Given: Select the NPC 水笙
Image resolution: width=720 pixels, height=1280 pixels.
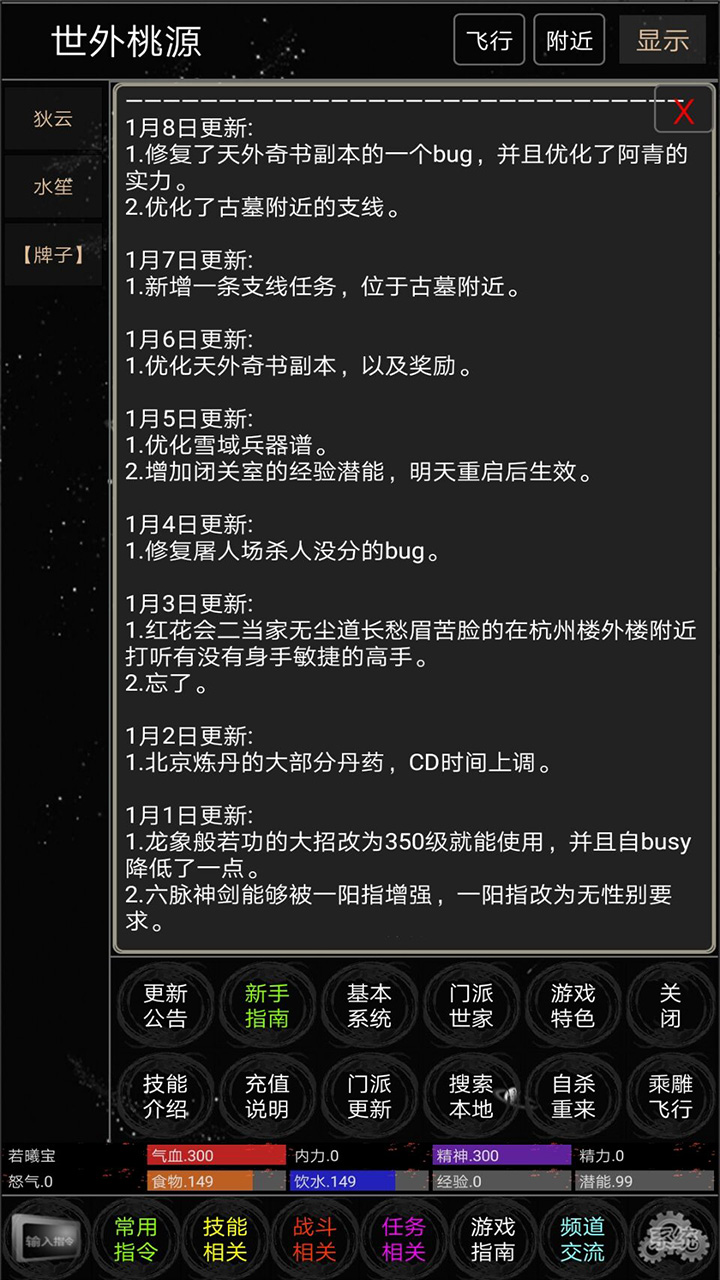Looking at the screenshot, I should (x=53, y=187).
